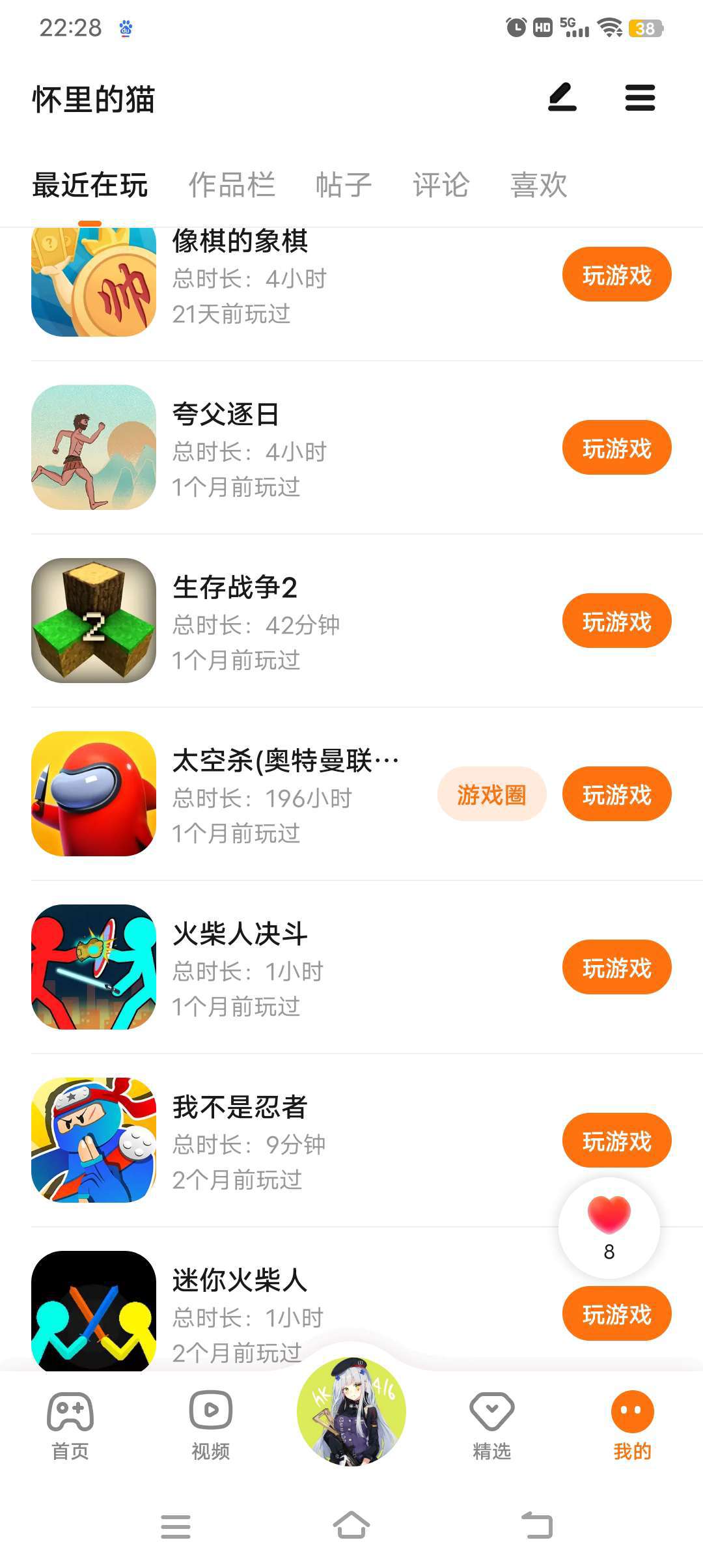Tap 玩游戏 next to 太空杀
703x1568 pixels.
coord(616,794)
